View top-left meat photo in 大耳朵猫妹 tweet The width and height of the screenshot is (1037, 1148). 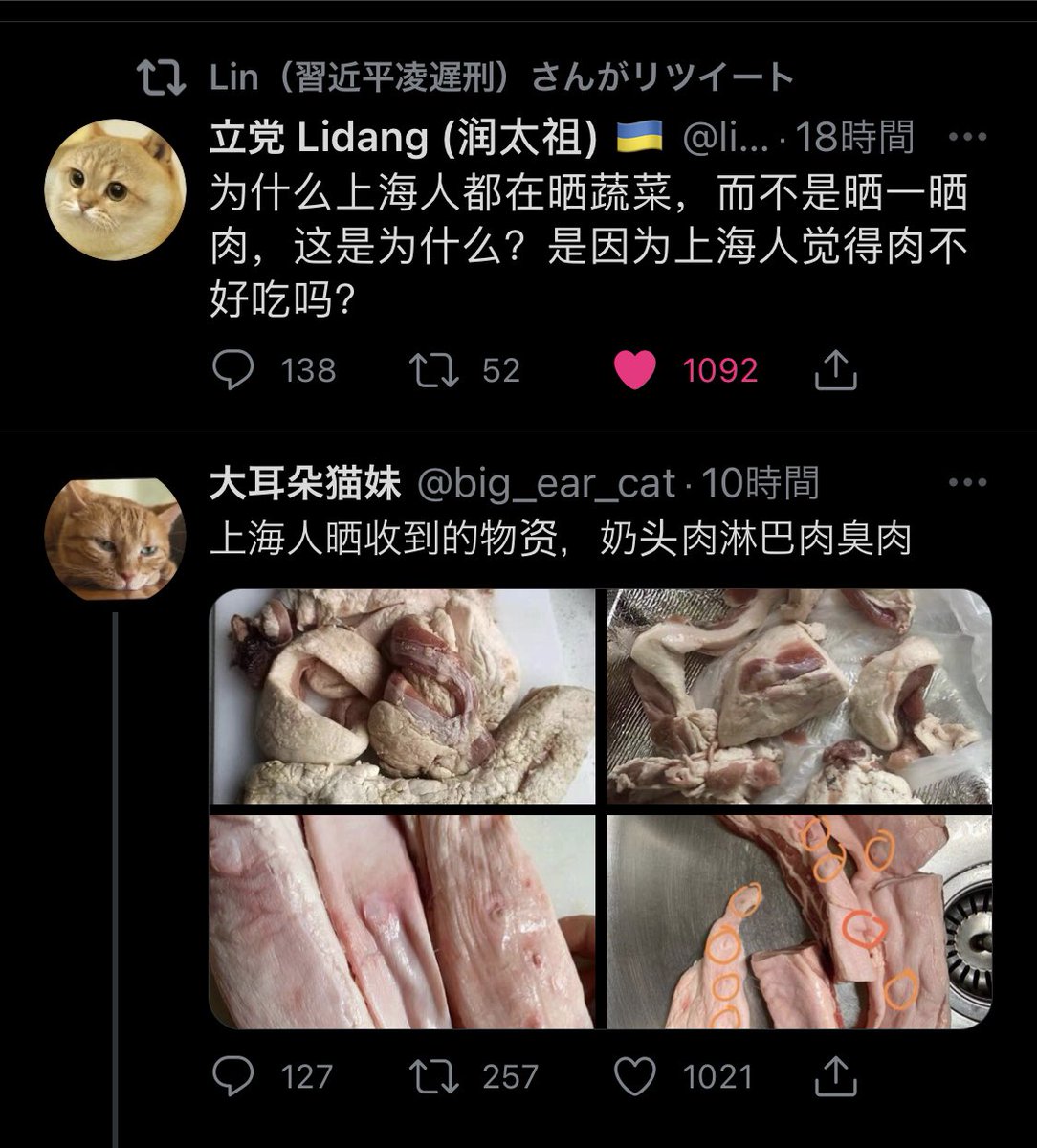(402, 696)
